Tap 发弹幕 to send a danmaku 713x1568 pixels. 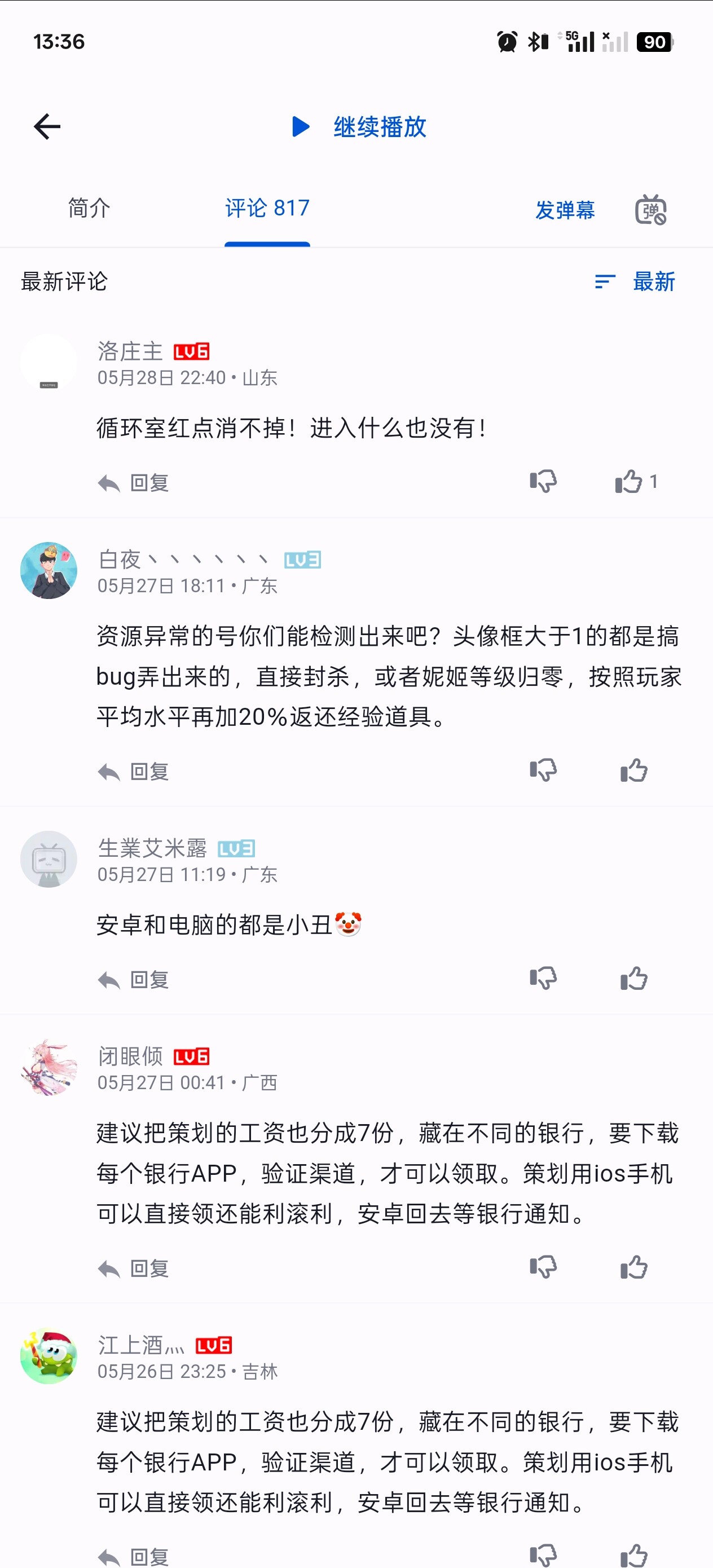[565, 210]
